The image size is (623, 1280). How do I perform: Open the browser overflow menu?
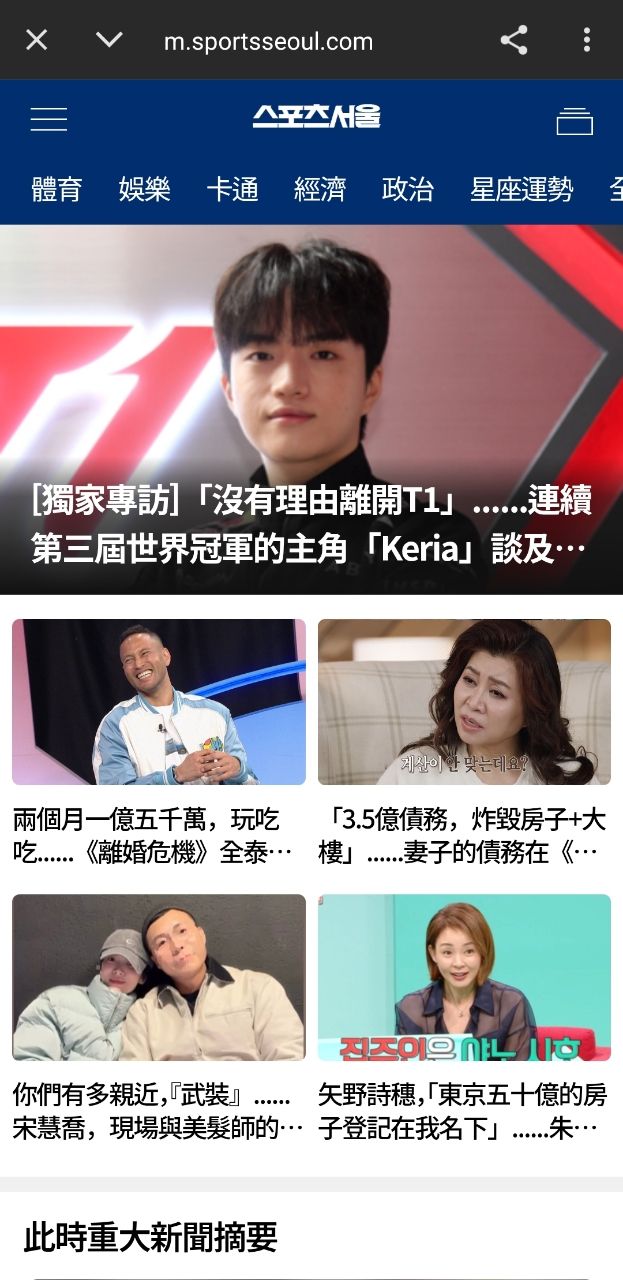point(586,40)
